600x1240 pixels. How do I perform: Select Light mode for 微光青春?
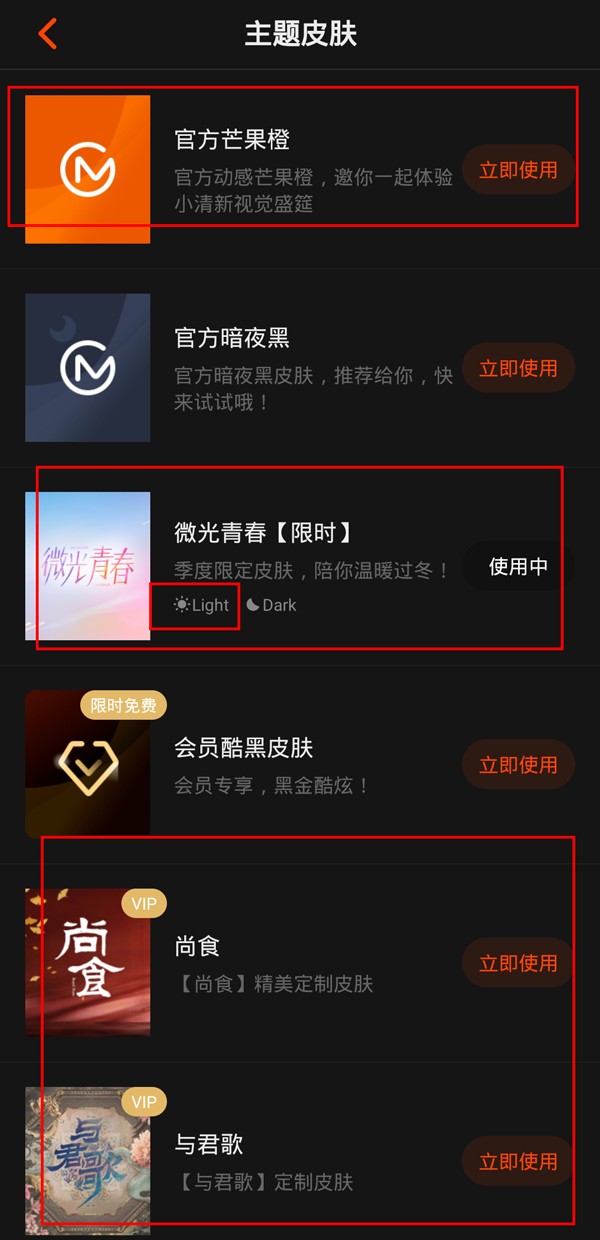coord(202,605)
